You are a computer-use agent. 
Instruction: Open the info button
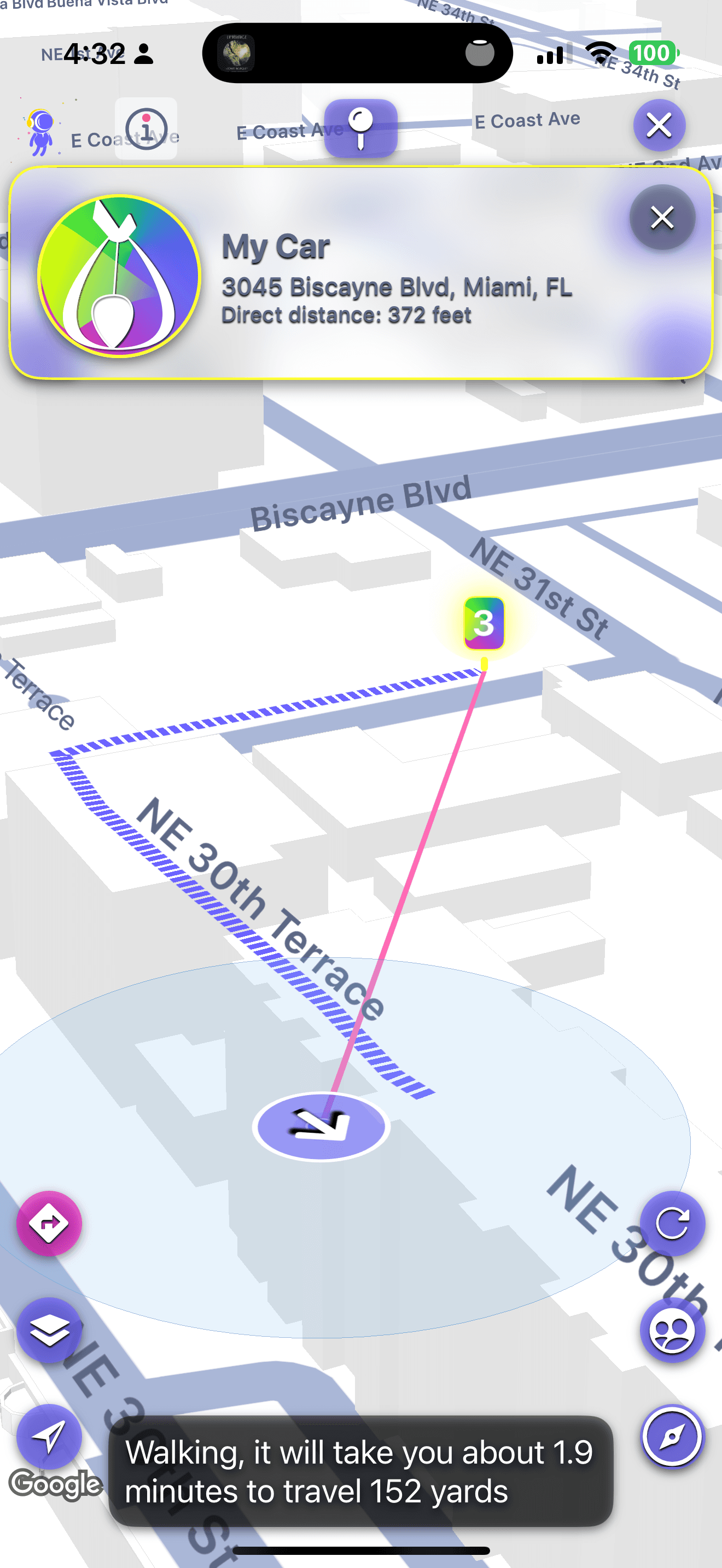[146, 128]
